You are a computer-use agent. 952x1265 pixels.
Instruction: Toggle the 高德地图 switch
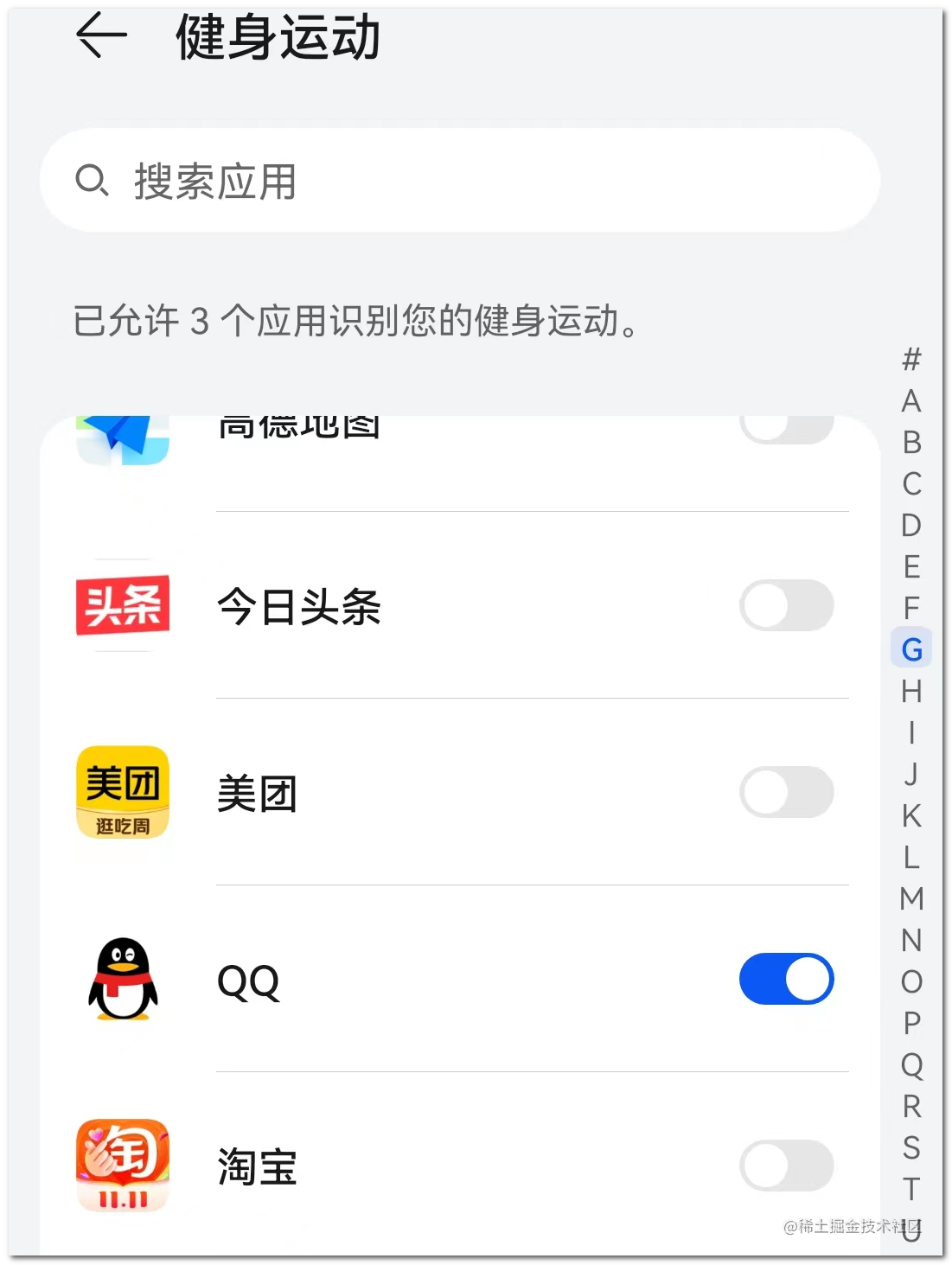coord(786,427)
